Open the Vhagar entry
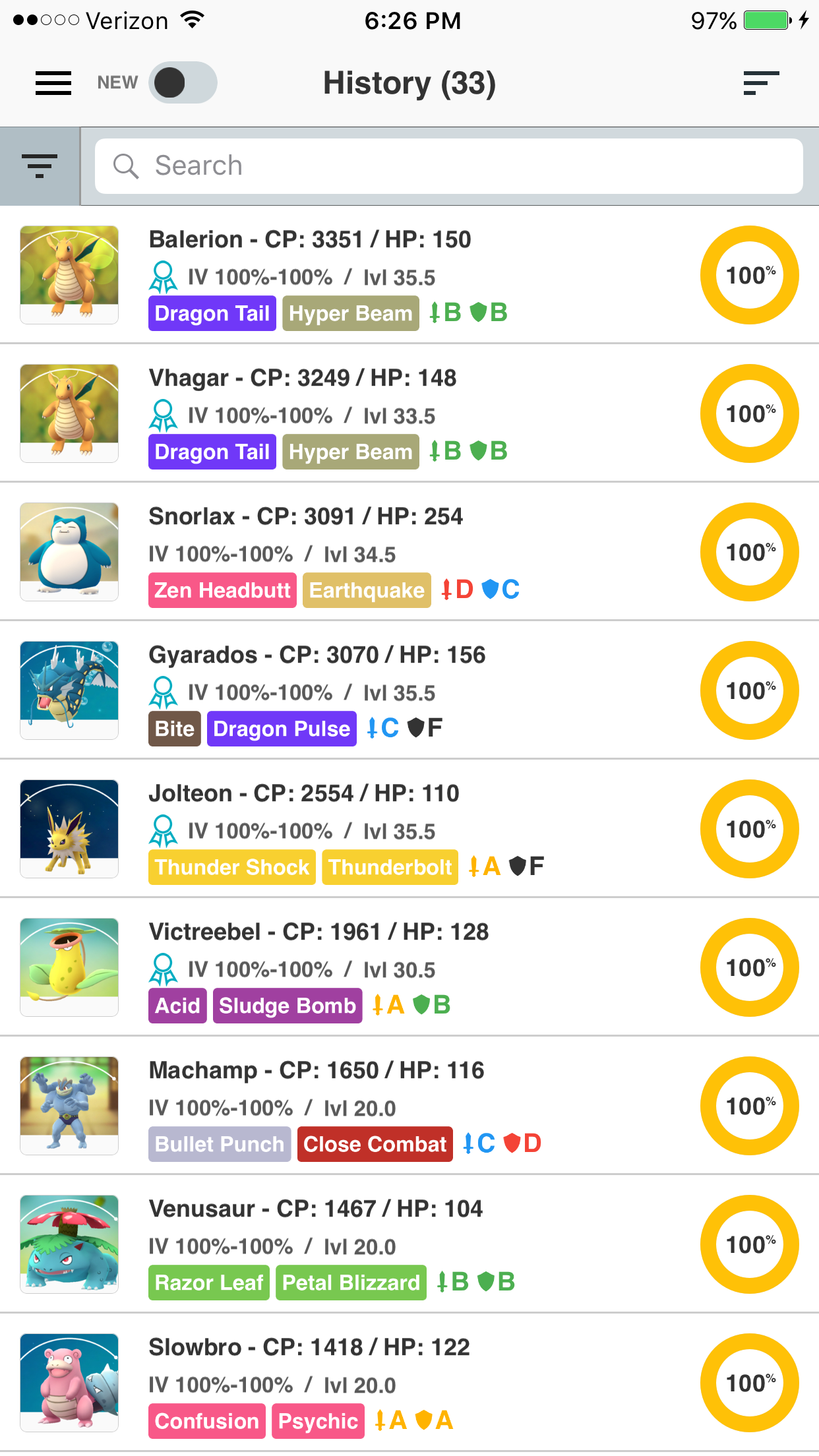Screen dimensions: 819x1456 click(409, 413)
